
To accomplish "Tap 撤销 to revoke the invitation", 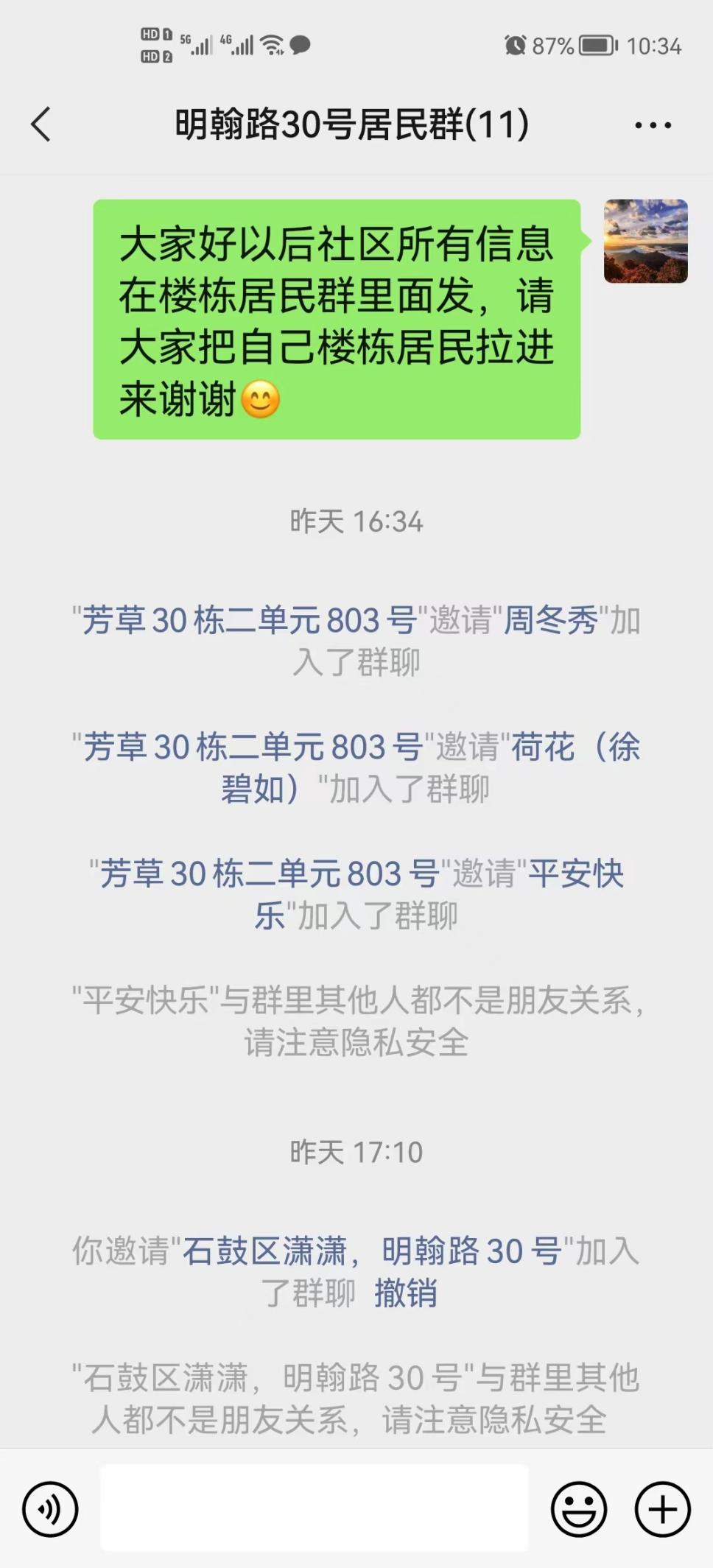I will click(405, 1293).
